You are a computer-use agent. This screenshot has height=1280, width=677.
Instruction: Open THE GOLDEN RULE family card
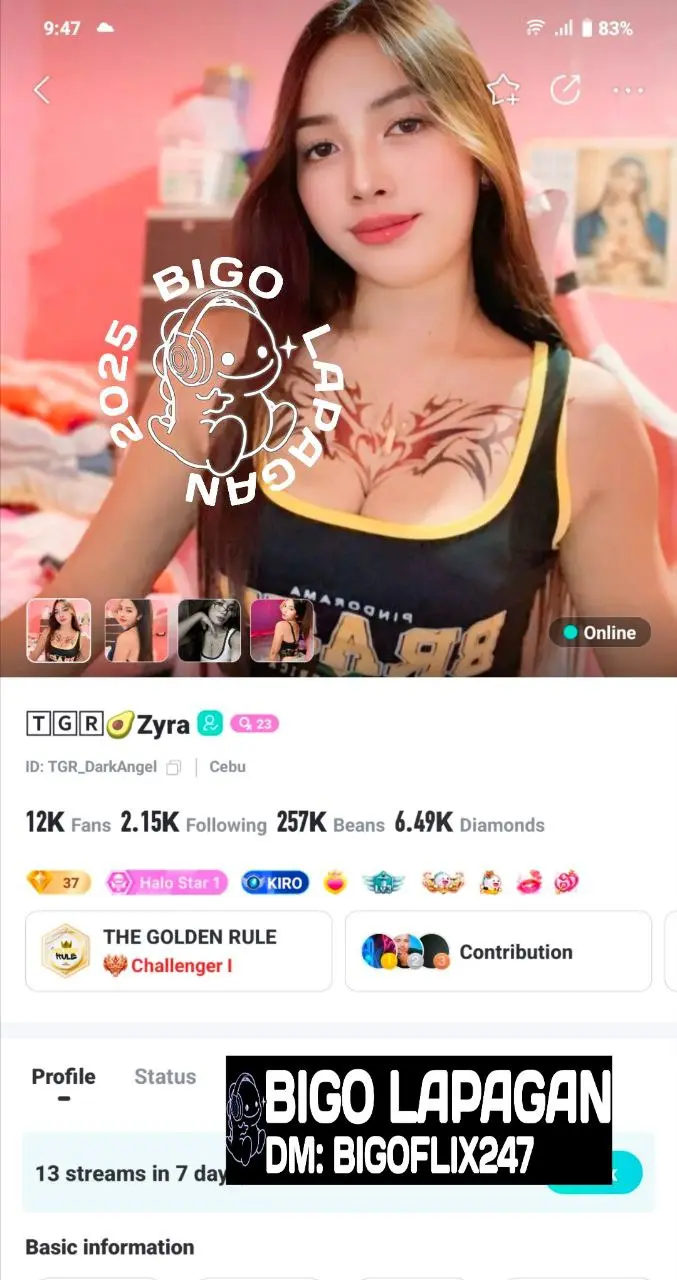(178, 951)
